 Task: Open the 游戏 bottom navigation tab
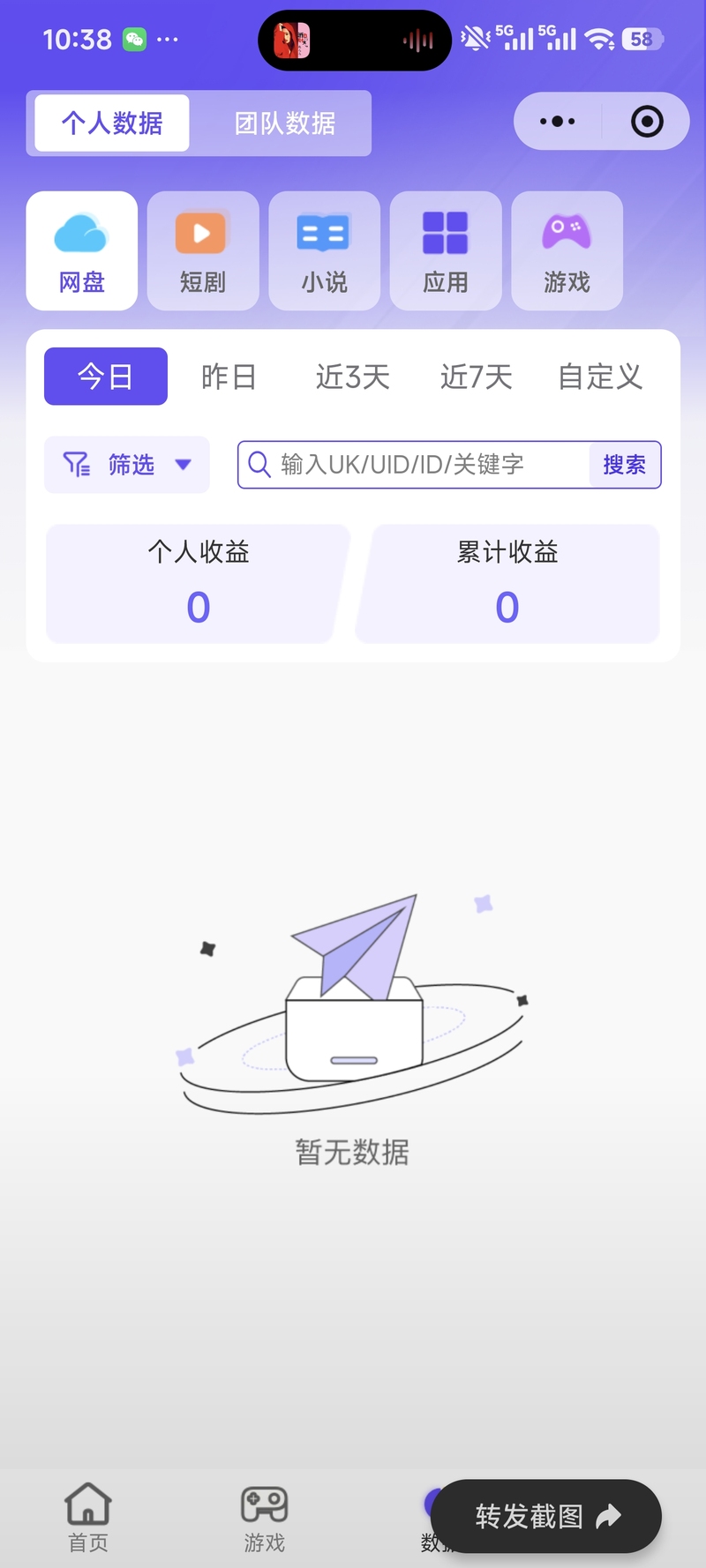pos(265,1516)
